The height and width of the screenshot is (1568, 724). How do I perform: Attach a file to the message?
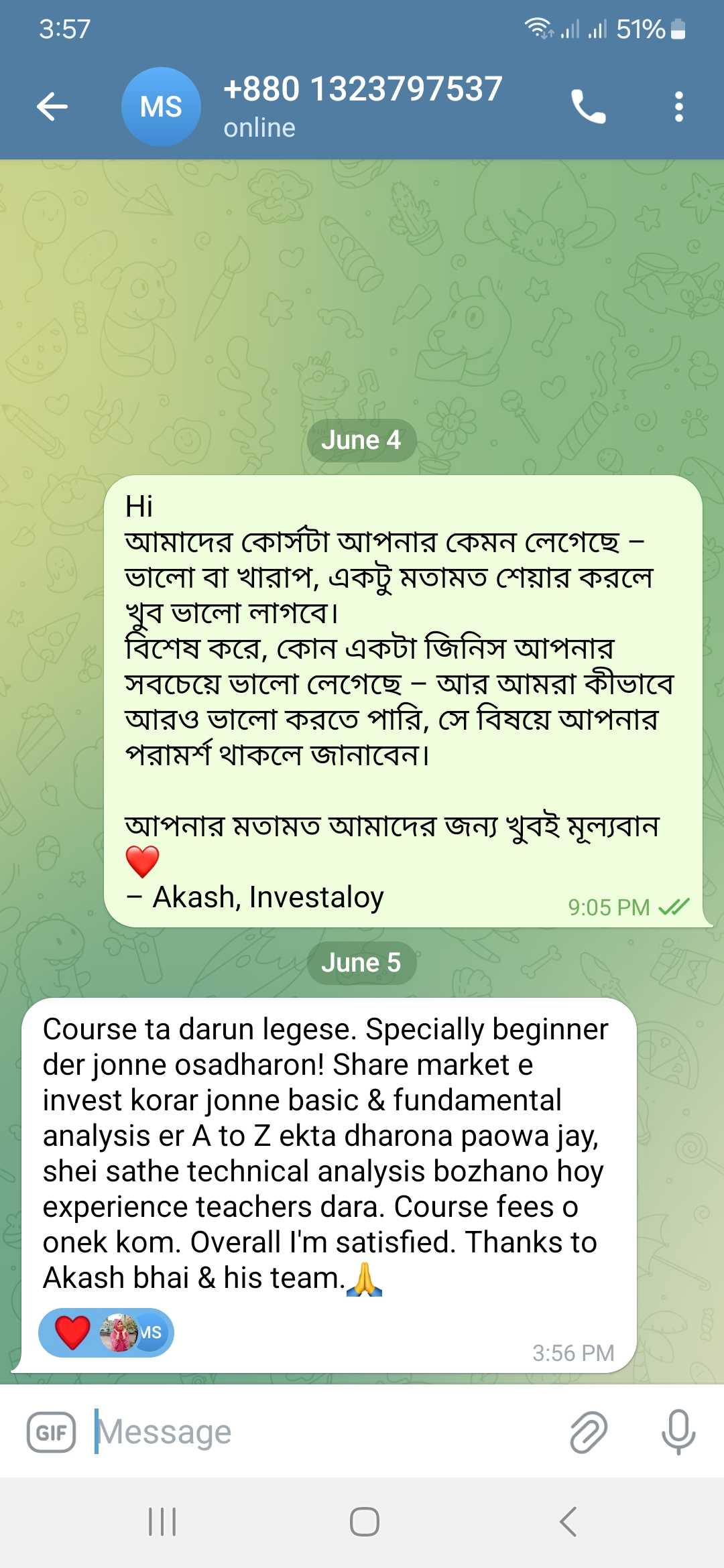(588, 1432)
